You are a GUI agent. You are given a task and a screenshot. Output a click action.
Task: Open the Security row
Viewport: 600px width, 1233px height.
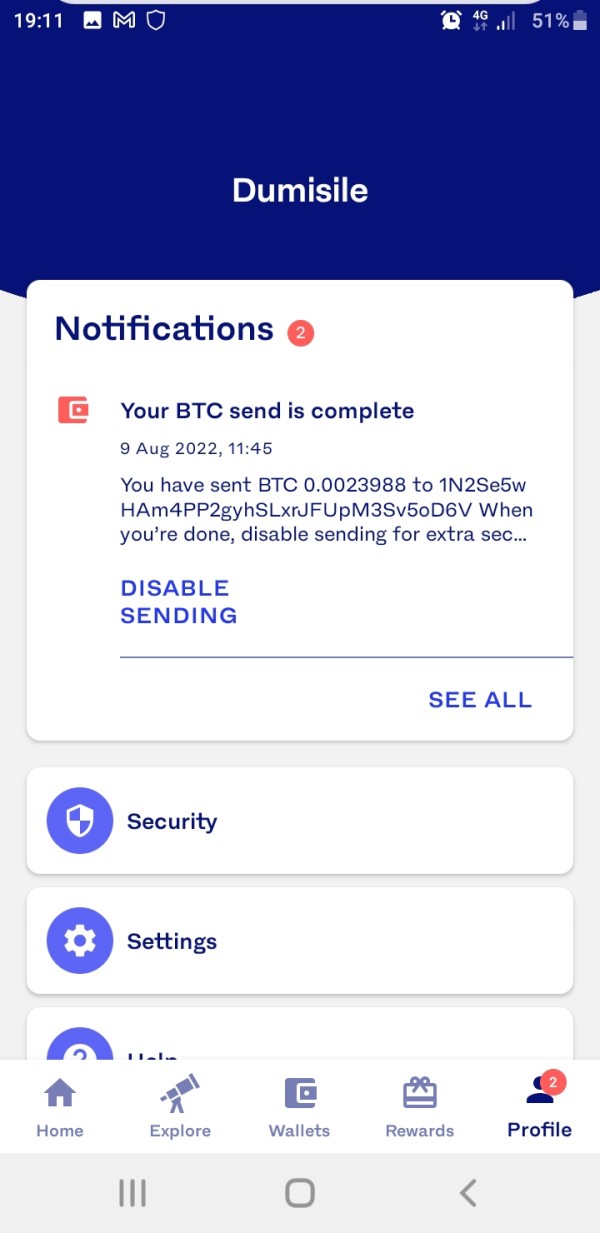pyautogui.click(x=300, y=821)
